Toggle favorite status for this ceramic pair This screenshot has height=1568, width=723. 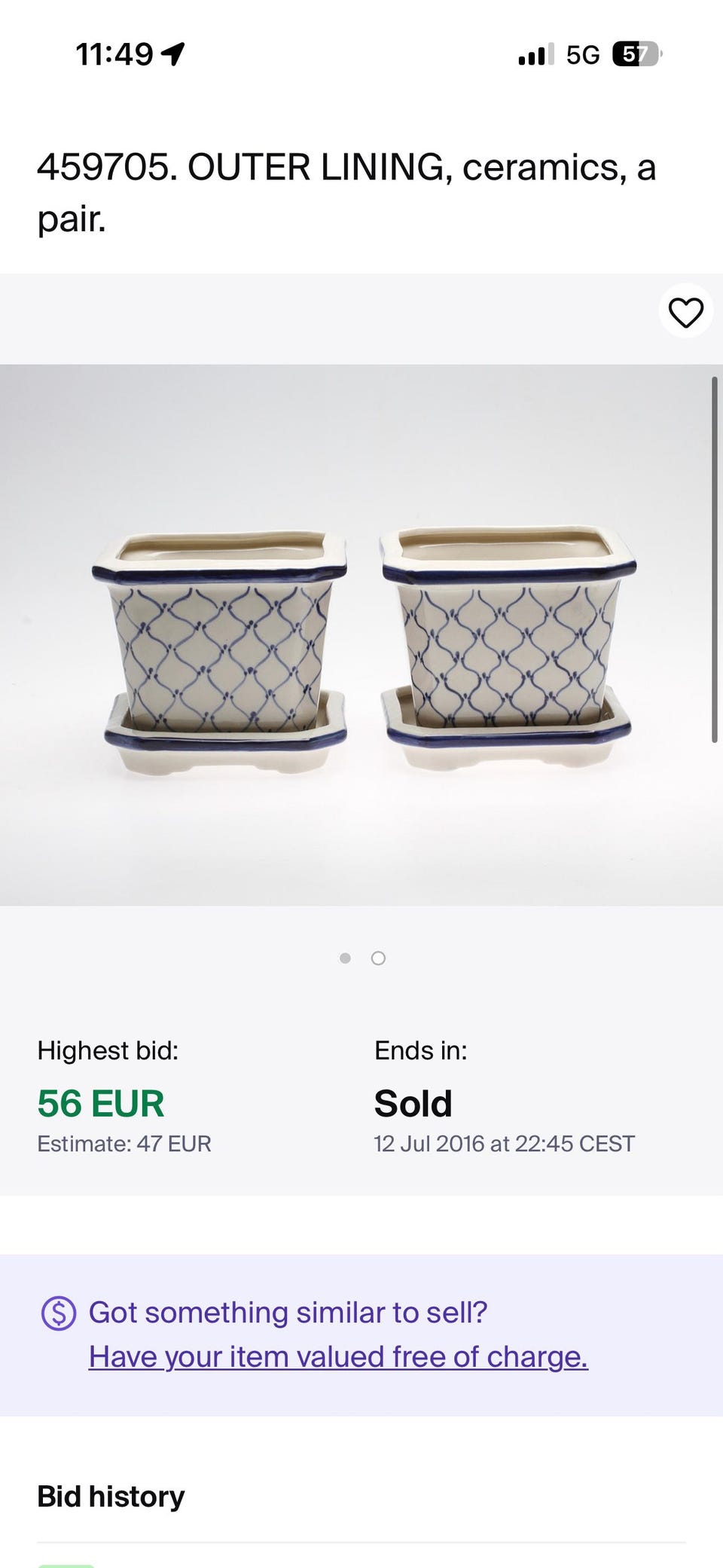[x=685, y=311]
